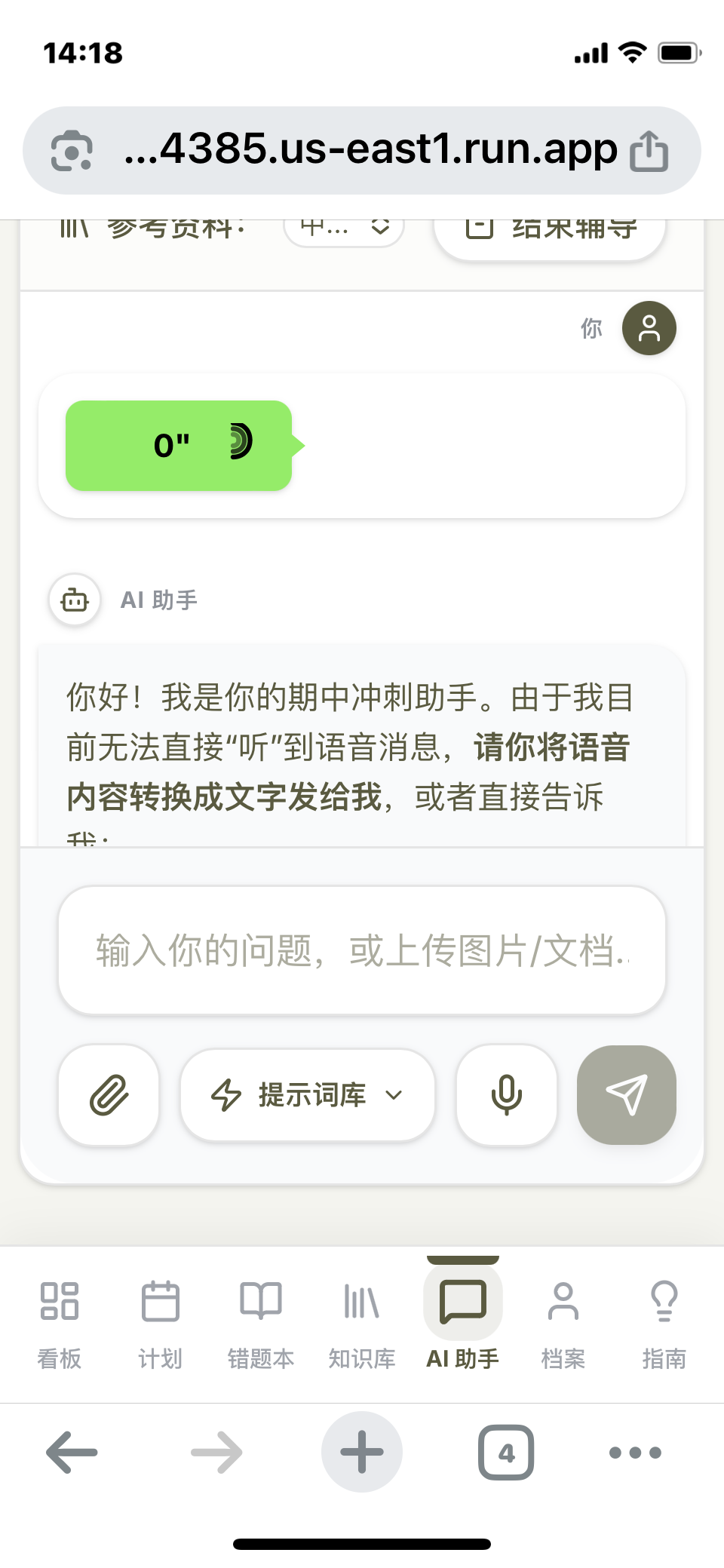Attach a file with the paperclip
This screenshot has height=1568, width=724.
pyautogui.click(x=109, y=1095)
